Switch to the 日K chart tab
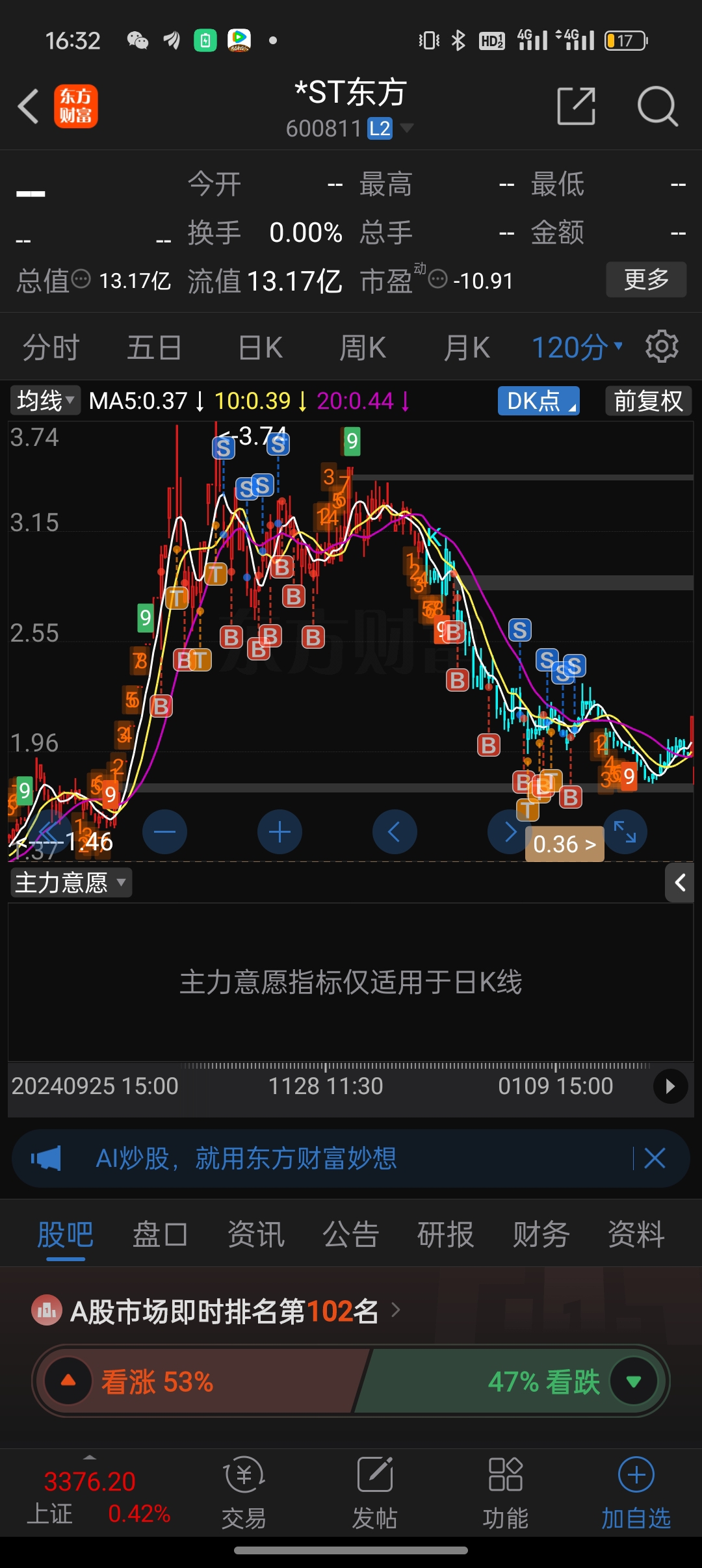The width and height of the screenshot is (702, 1568). coord(260,347)
